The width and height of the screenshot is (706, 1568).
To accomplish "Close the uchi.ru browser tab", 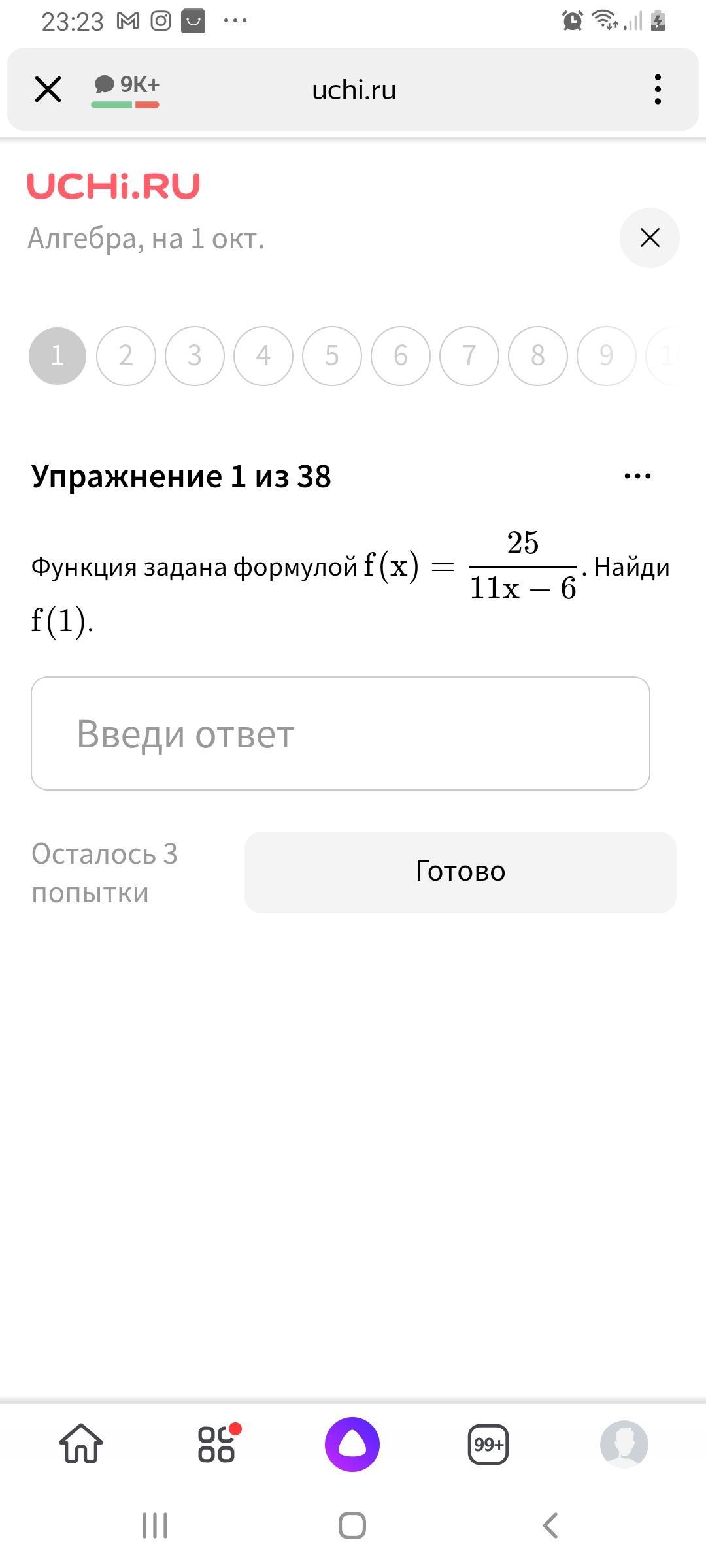I will [x=48, y=90].
